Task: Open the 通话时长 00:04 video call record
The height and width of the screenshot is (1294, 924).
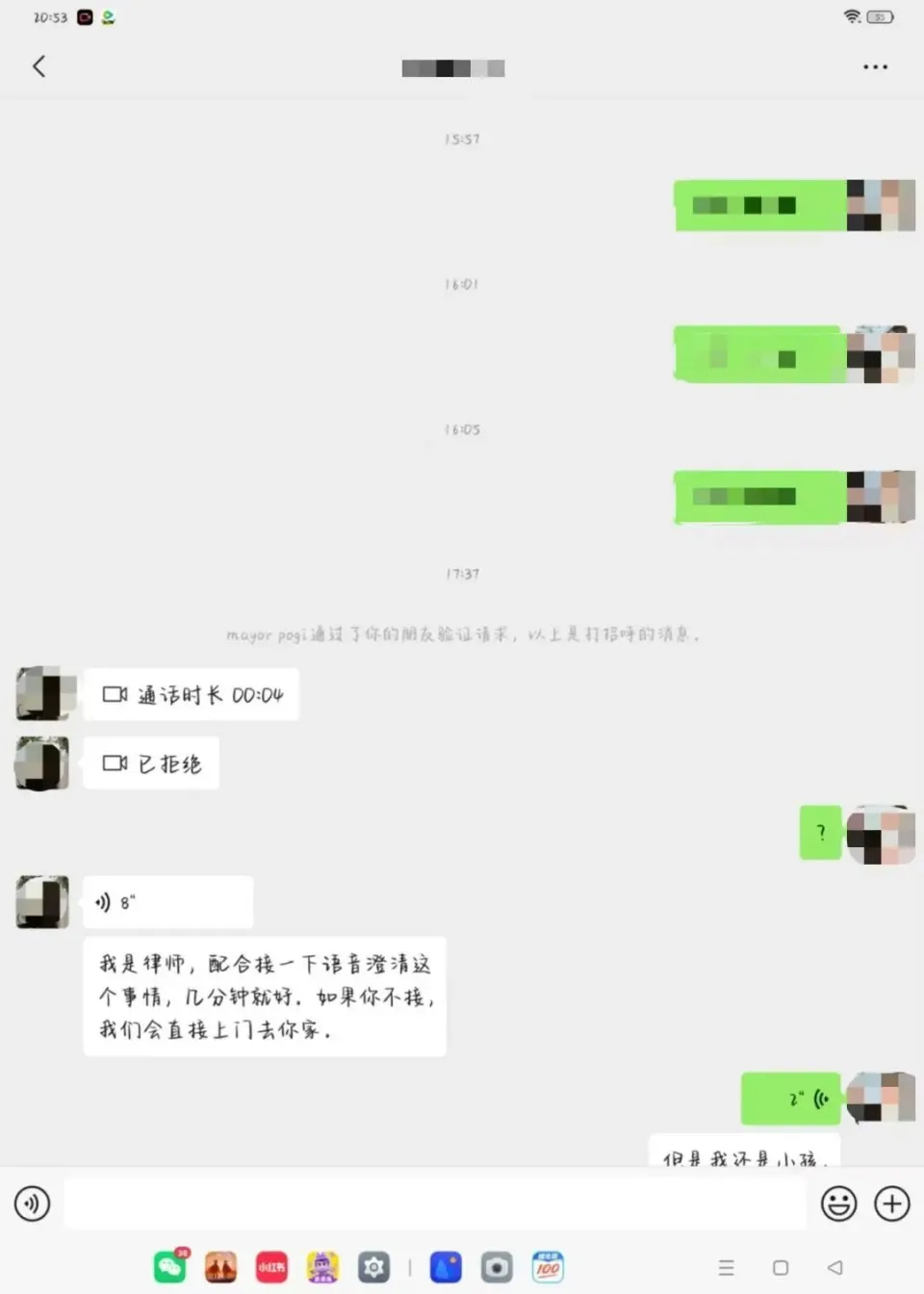Action: (x=191, y=694)
